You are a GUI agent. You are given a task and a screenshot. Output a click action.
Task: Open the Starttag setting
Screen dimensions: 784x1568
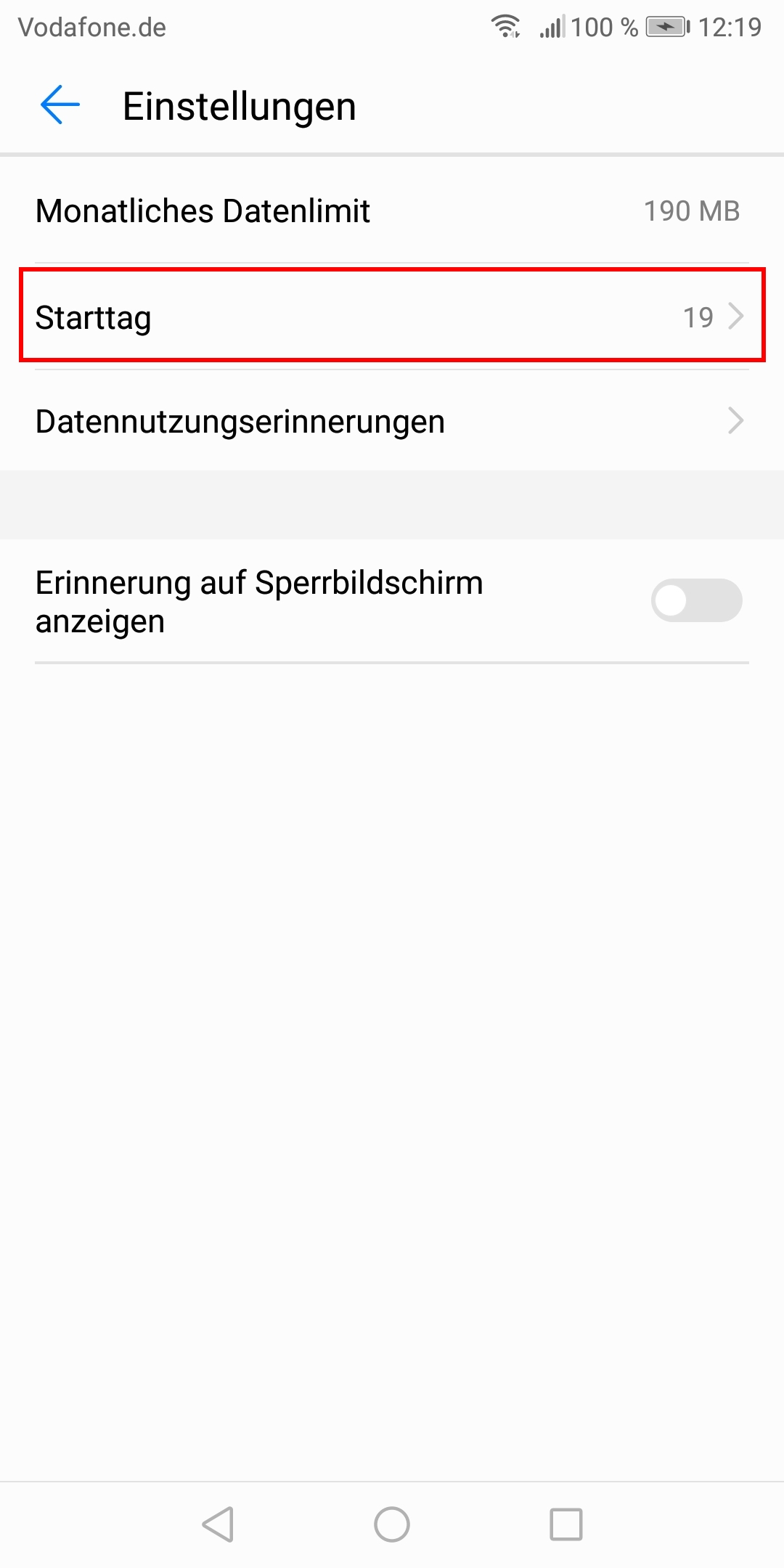[392, 317]
